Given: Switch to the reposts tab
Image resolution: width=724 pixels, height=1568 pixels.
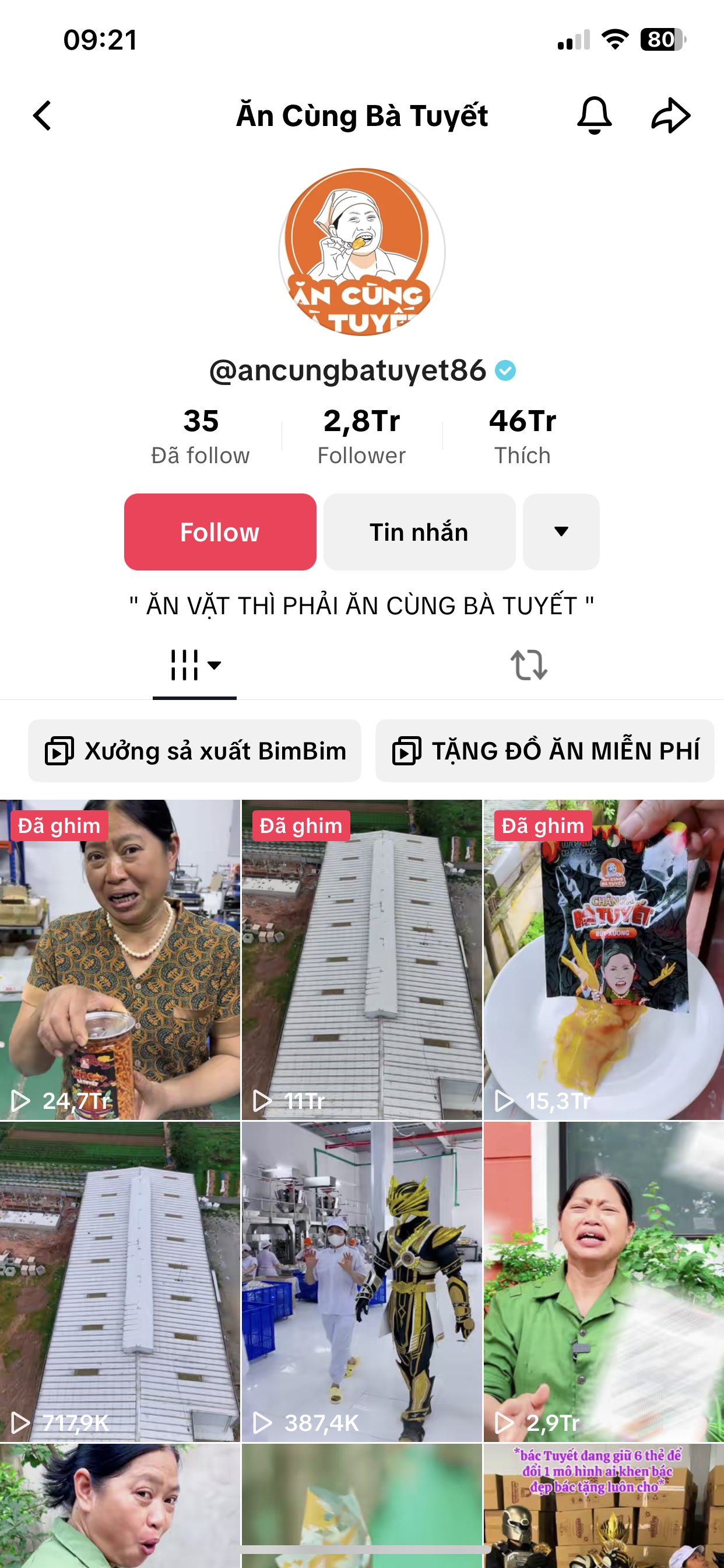Looking at the screenshot, I should click(x=528, y=664).
